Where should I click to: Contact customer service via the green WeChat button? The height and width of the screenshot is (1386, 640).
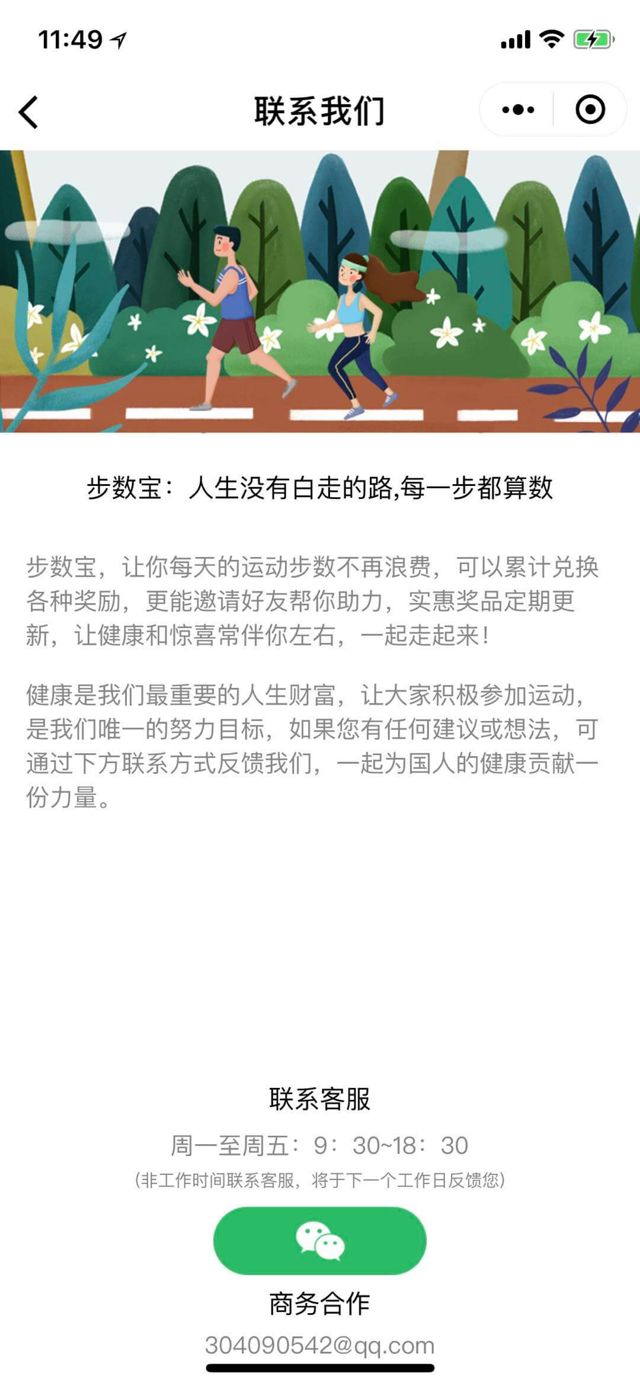pyautogui.click(x=320, y=1241)
